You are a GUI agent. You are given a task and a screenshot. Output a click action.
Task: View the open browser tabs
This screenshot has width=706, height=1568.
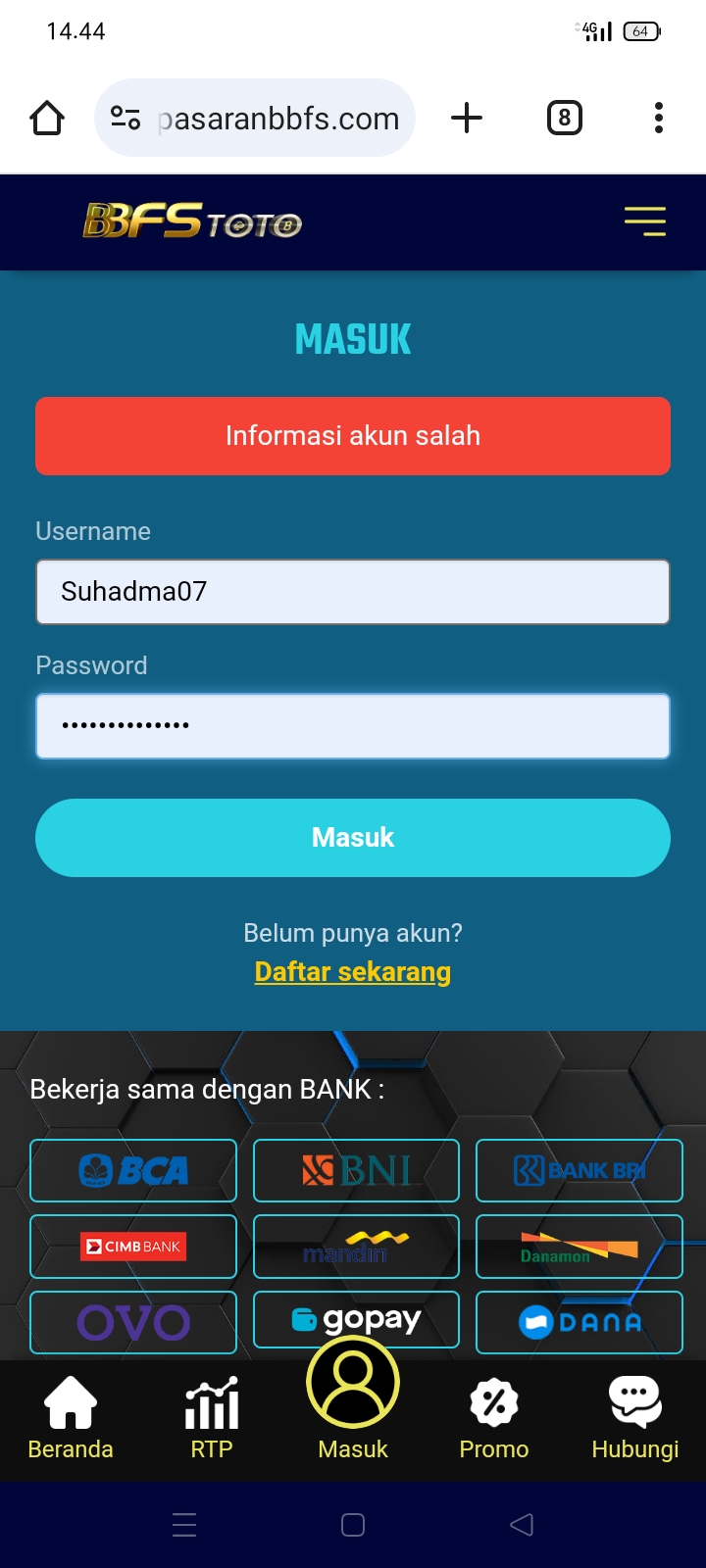[564, 119]
